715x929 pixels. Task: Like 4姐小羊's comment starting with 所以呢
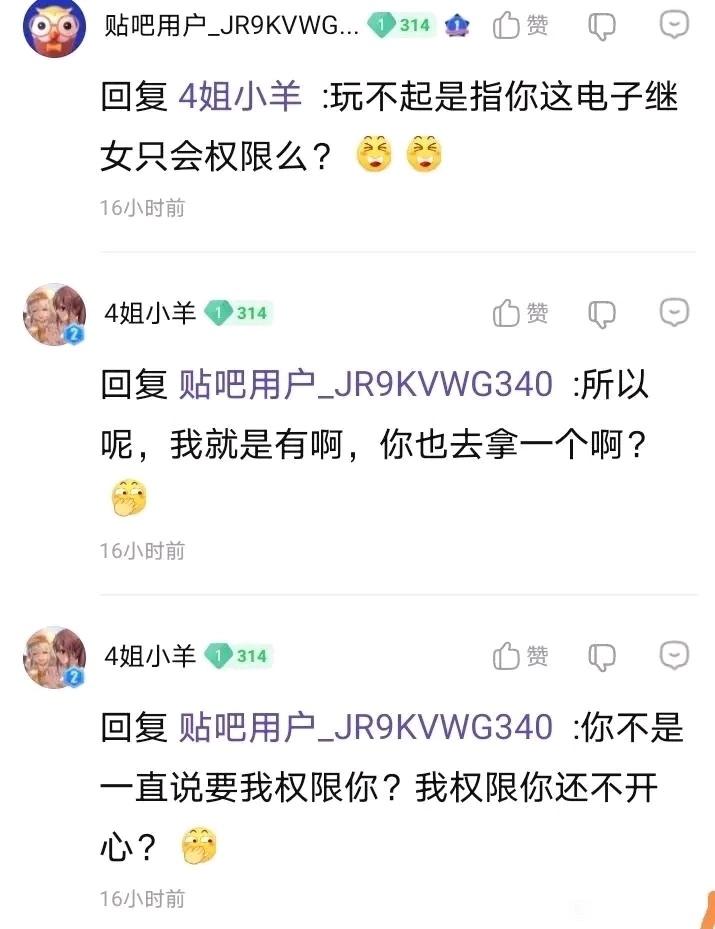[x=520, y=313]
